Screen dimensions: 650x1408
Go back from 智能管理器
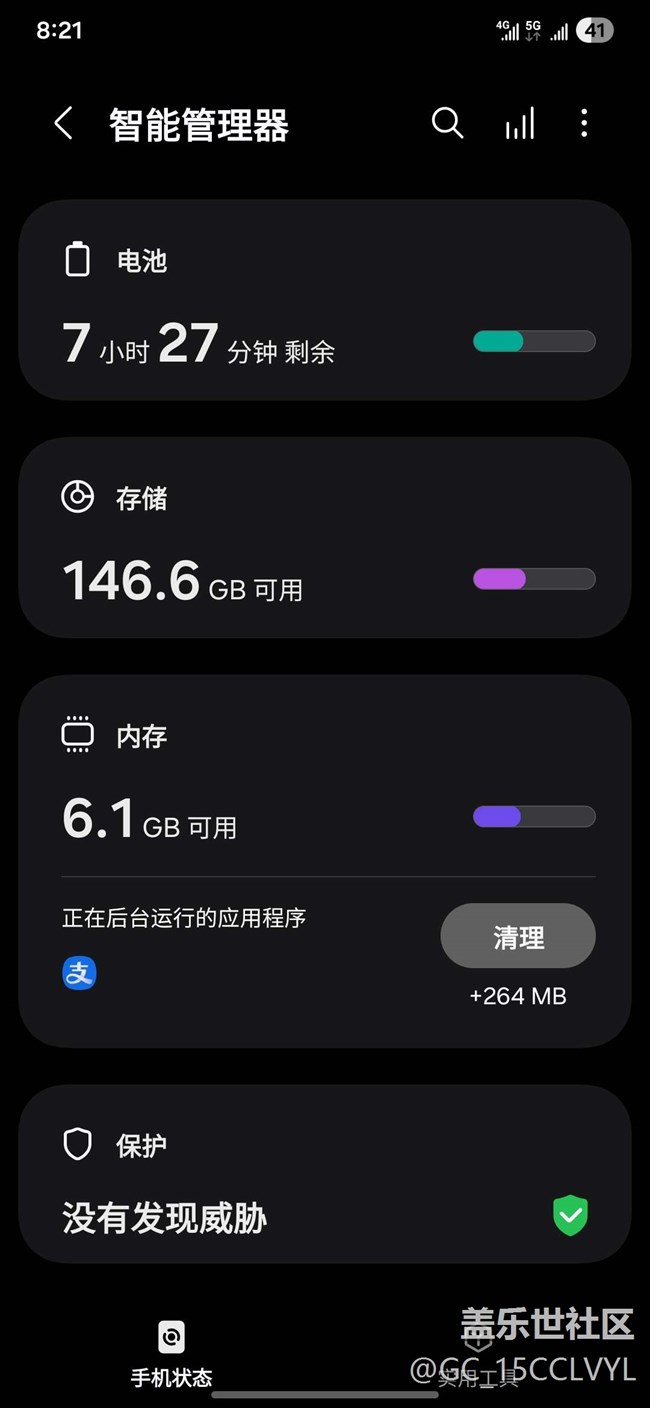[63, 124]
